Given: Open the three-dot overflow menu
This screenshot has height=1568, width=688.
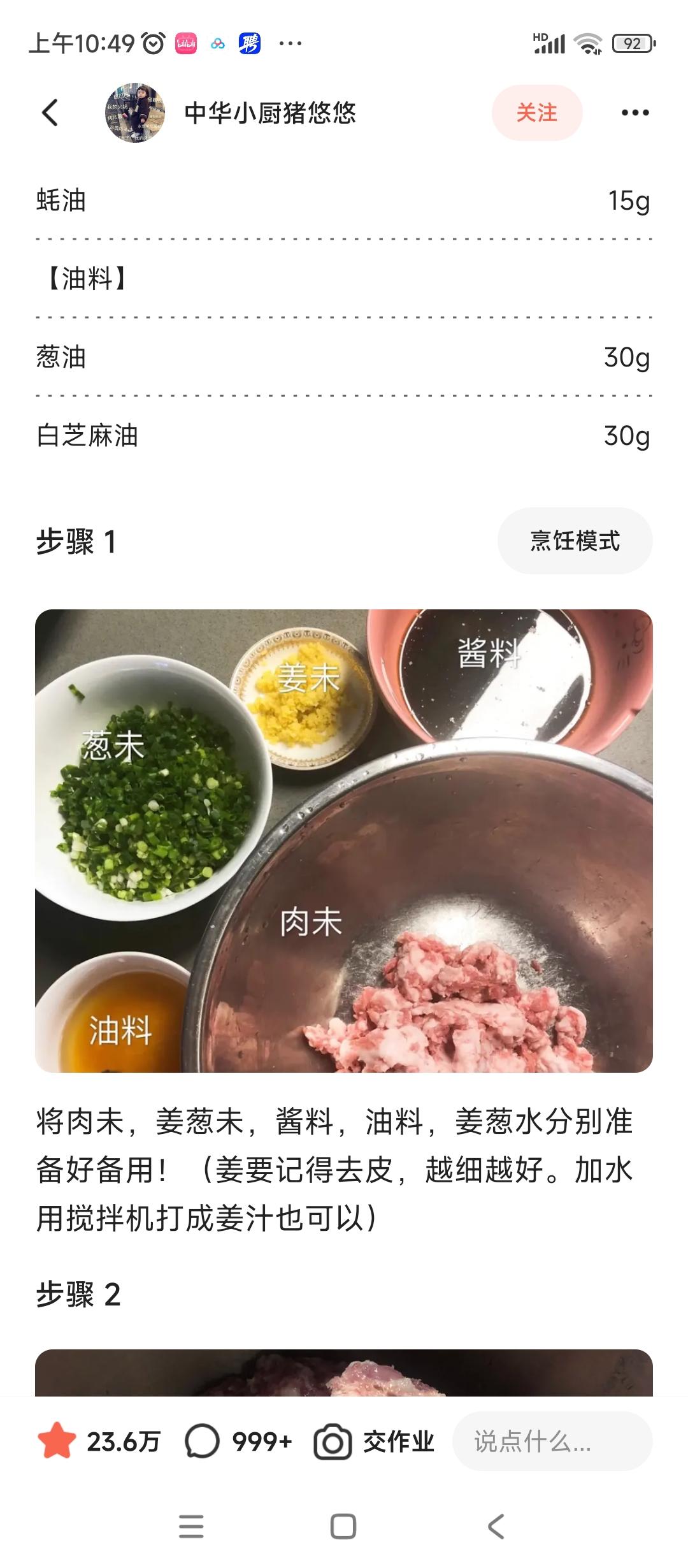Looking at the screenshot, I should pyautogui.click(x=634, y=112).
